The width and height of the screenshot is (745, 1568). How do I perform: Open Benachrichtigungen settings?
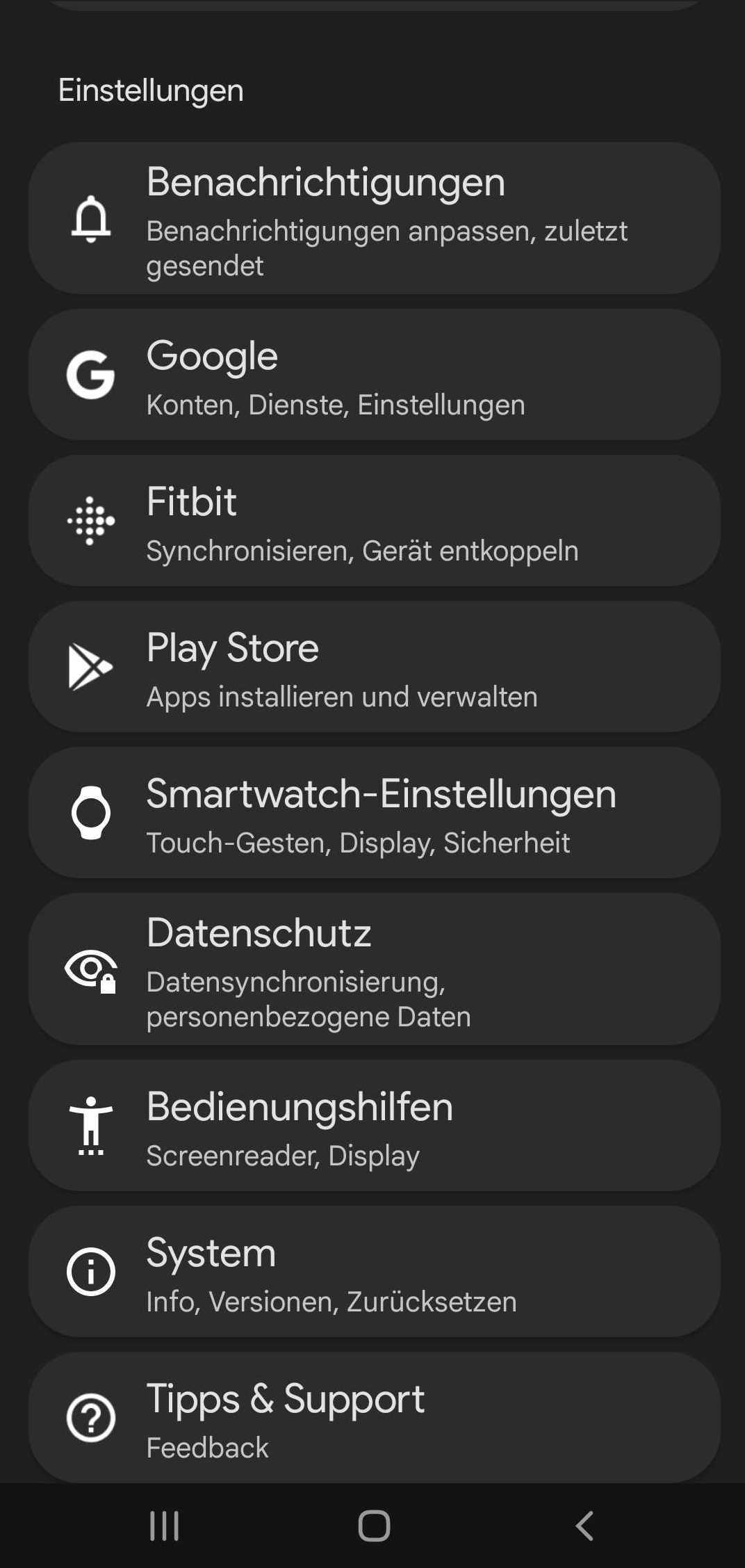[374, 218]
